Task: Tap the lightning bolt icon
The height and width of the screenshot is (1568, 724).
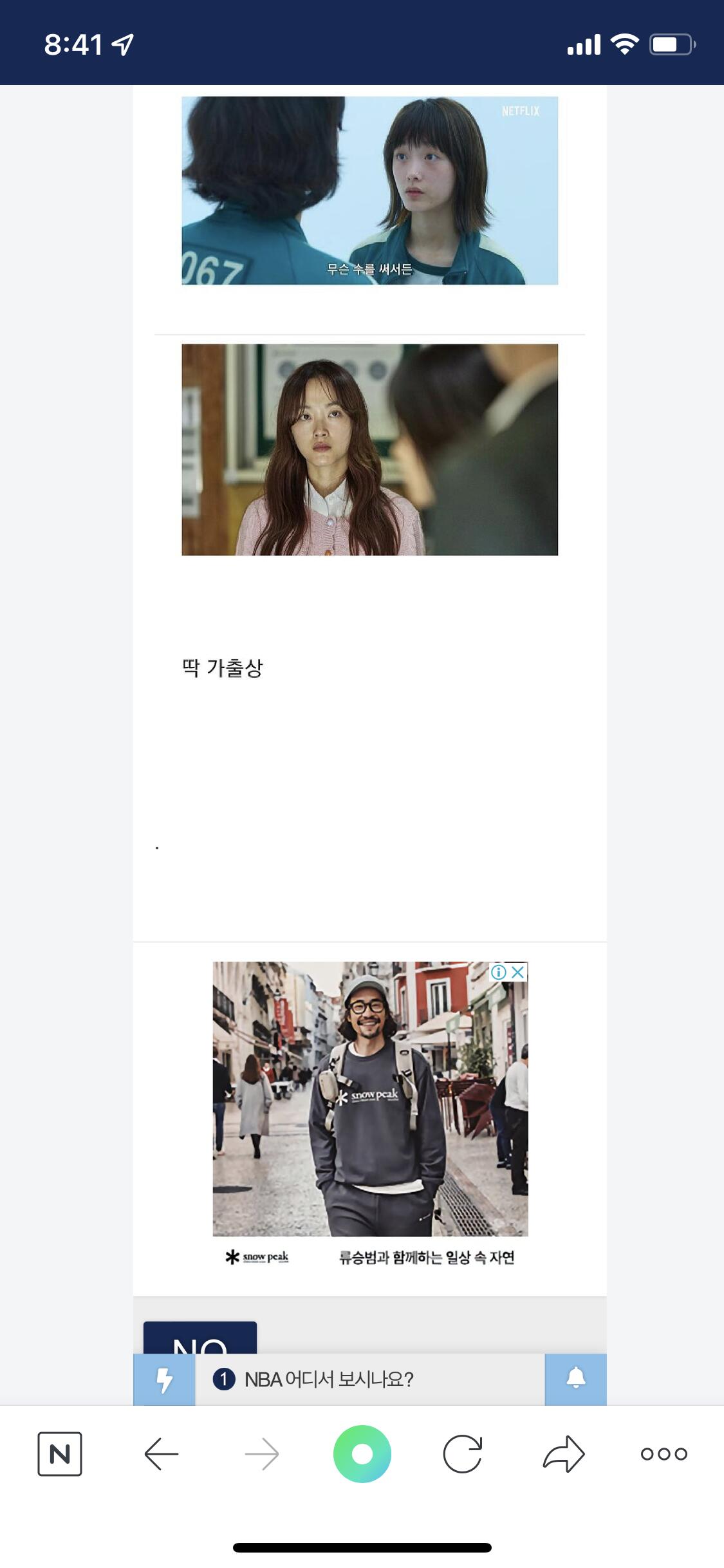Action: [x=164, y=1379]
